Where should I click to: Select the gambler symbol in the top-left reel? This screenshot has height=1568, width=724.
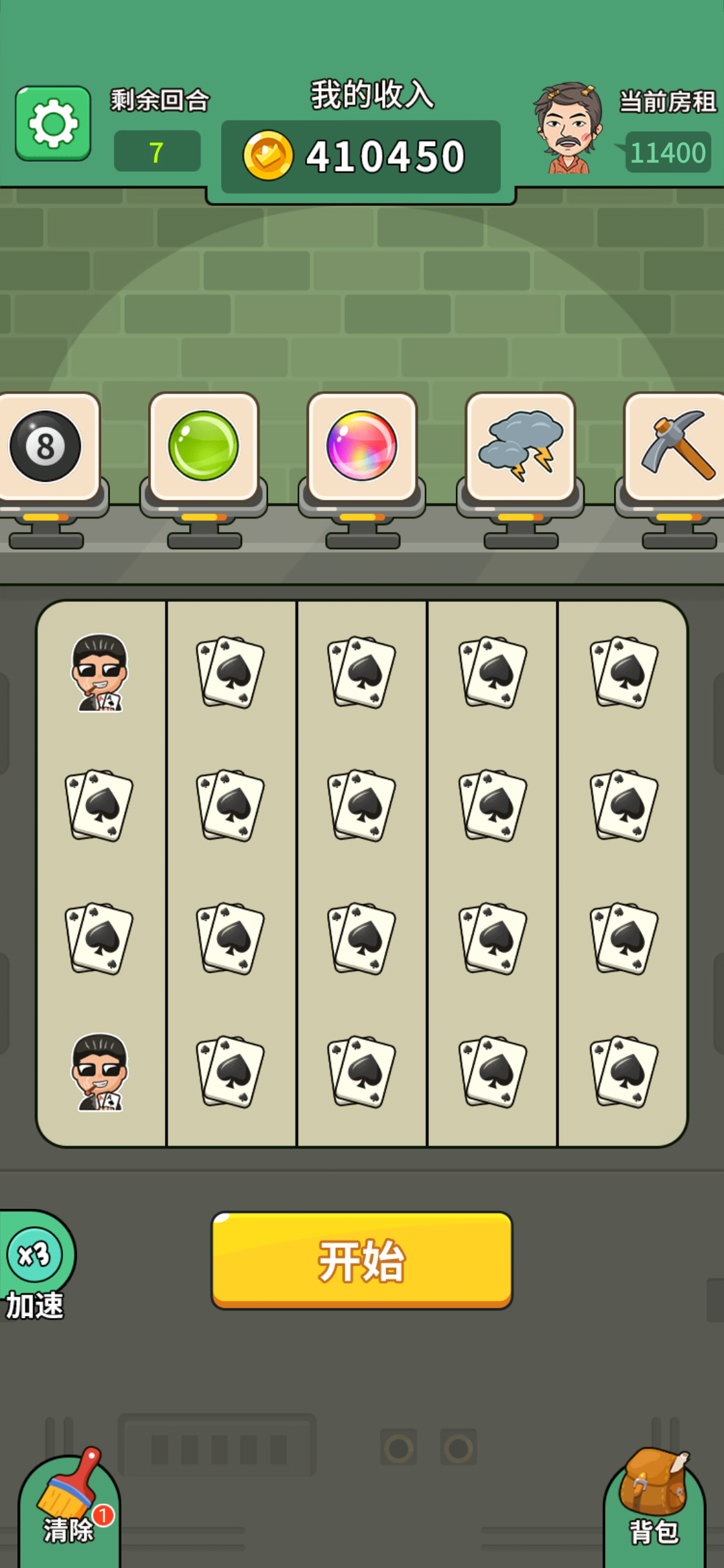click(101, 673)
